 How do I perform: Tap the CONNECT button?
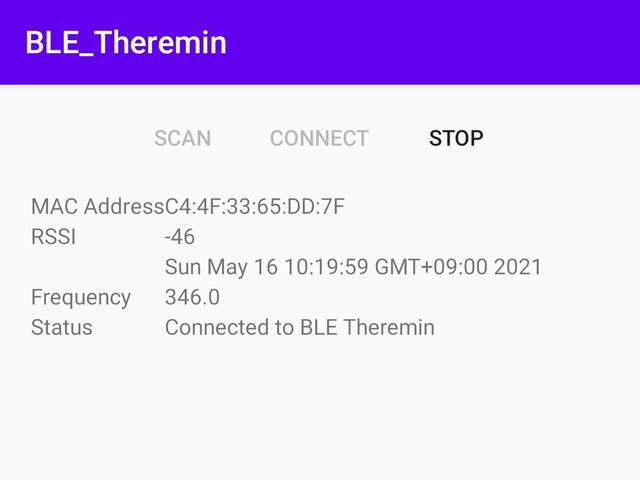click(319, 138)
